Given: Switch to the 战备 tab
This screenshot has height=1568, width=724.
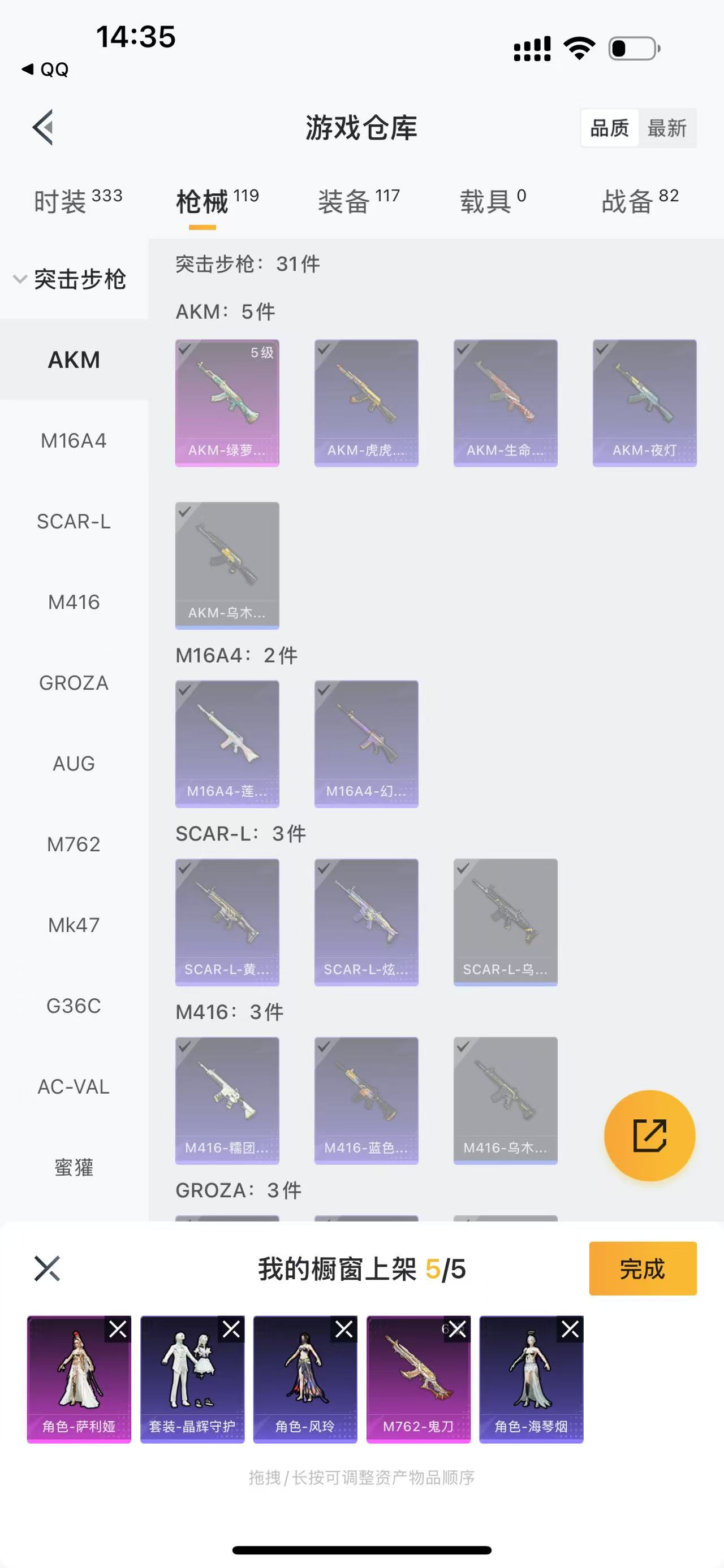Looking at the screenshot, I should [x=639, y=201].
